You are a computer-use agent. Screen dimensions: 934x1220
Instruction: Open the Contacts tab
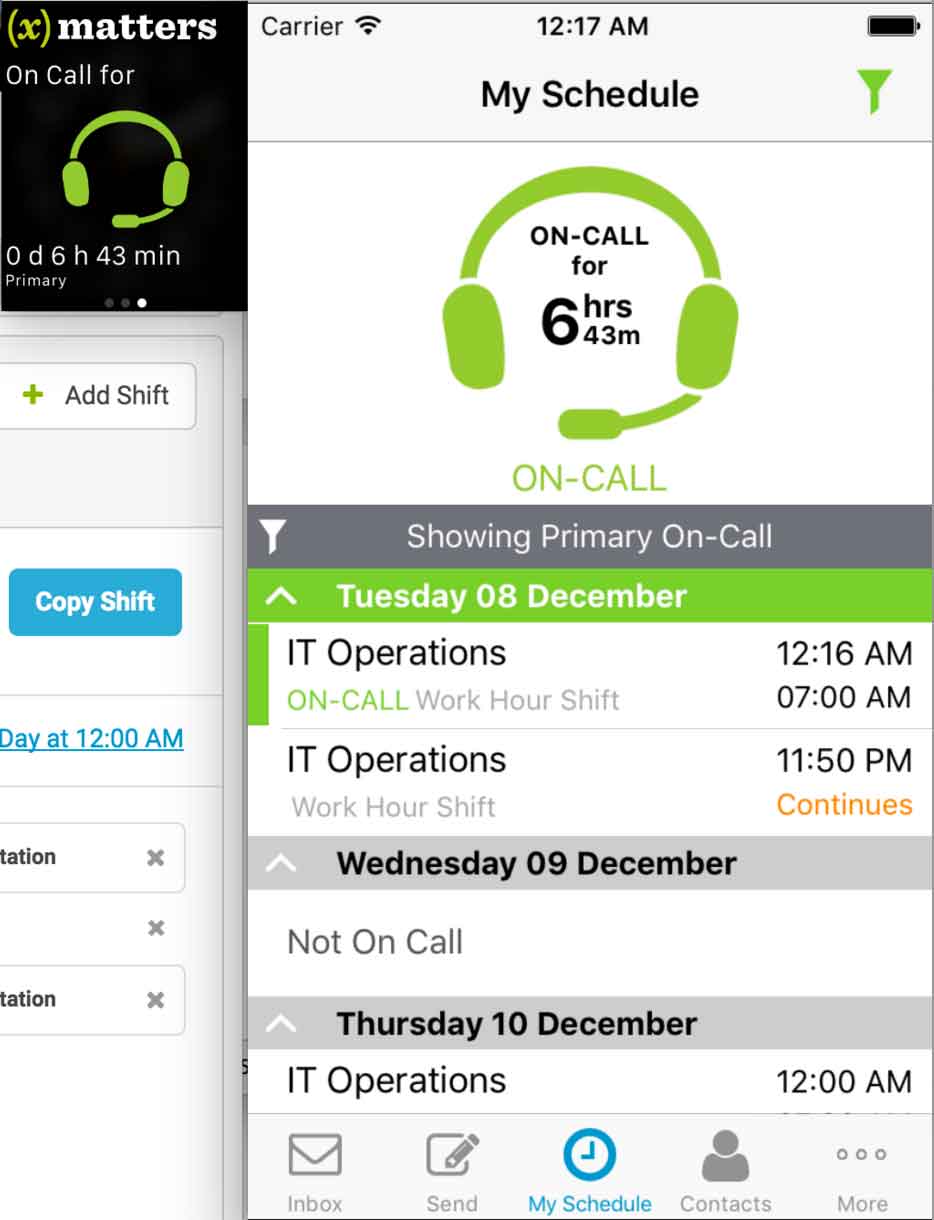click(x=725, y=1172)
